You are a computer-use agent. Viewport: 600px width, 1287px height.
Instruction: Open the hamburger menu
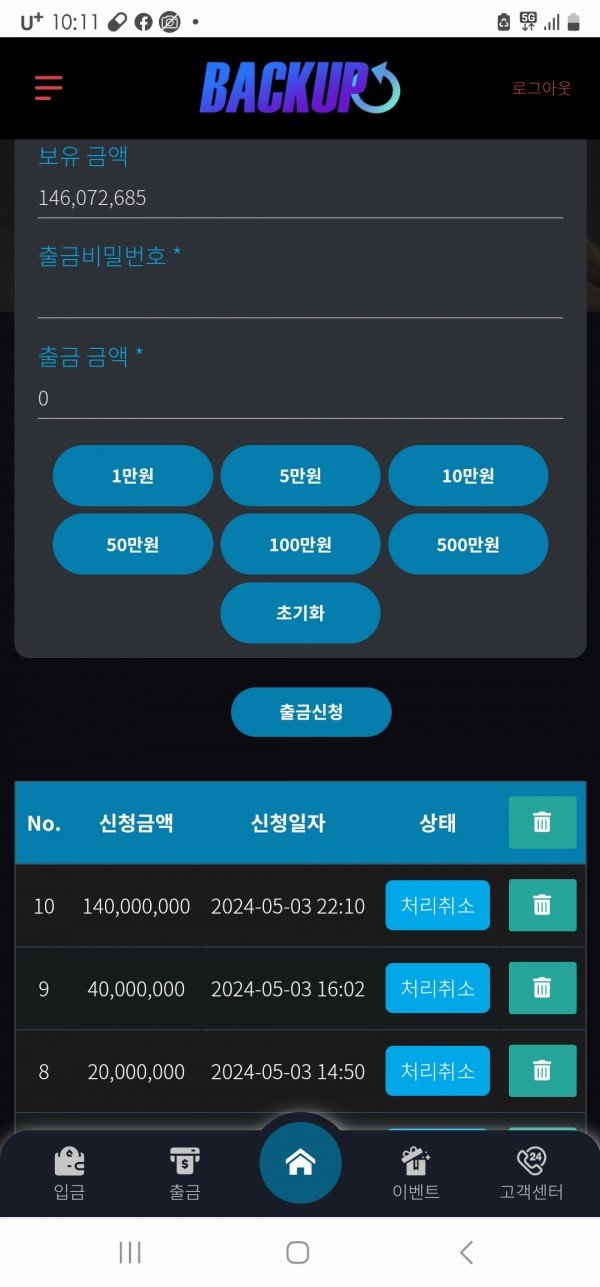49,88
